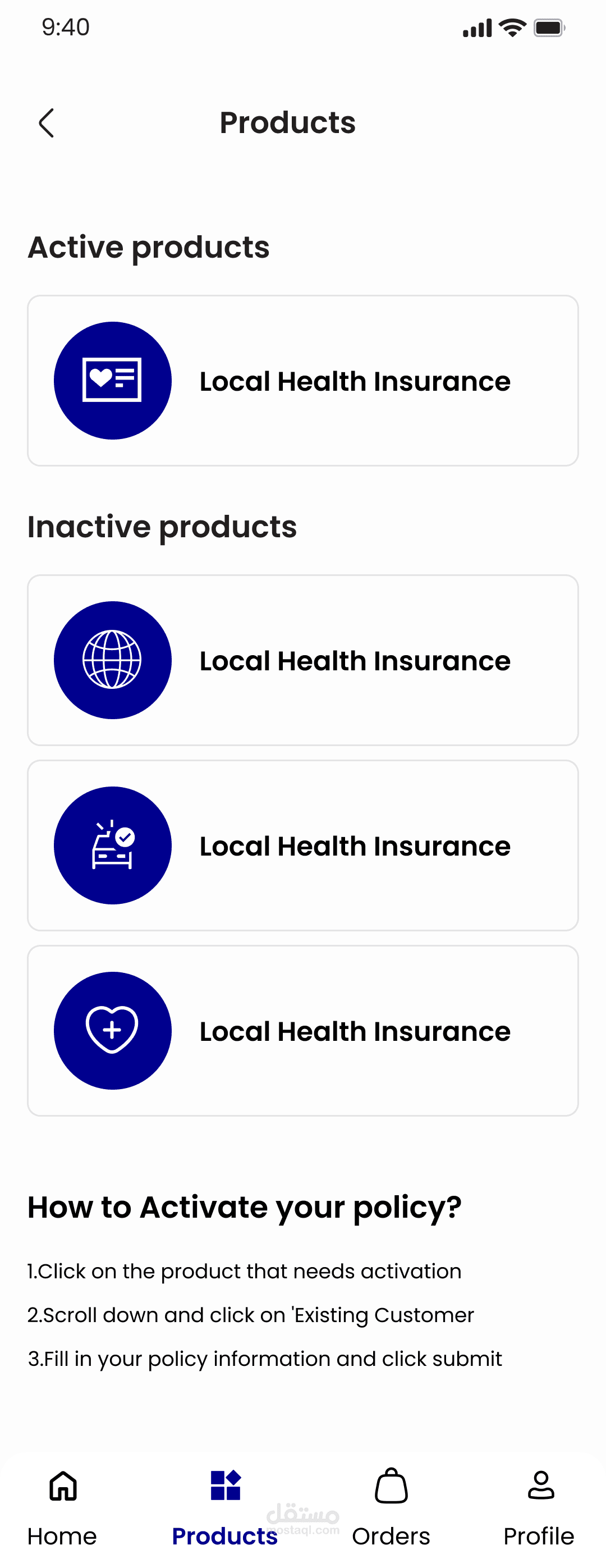Switch to the Orders tab
The width and height of the screenshot is (606, 1568).
(391, 1506)
